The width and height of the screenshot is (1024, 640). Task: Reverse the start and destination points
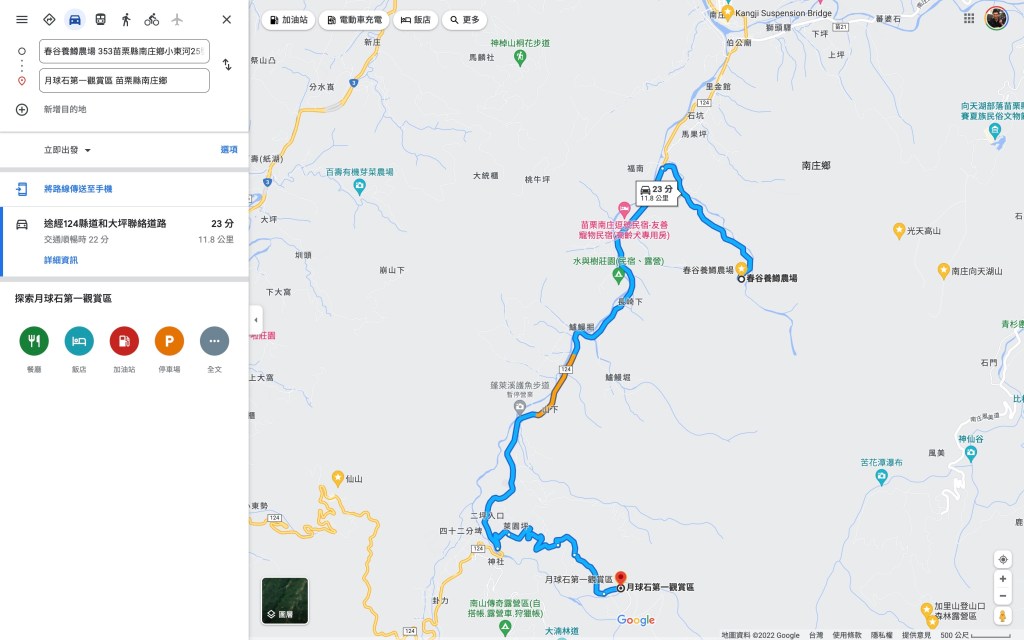227,65
